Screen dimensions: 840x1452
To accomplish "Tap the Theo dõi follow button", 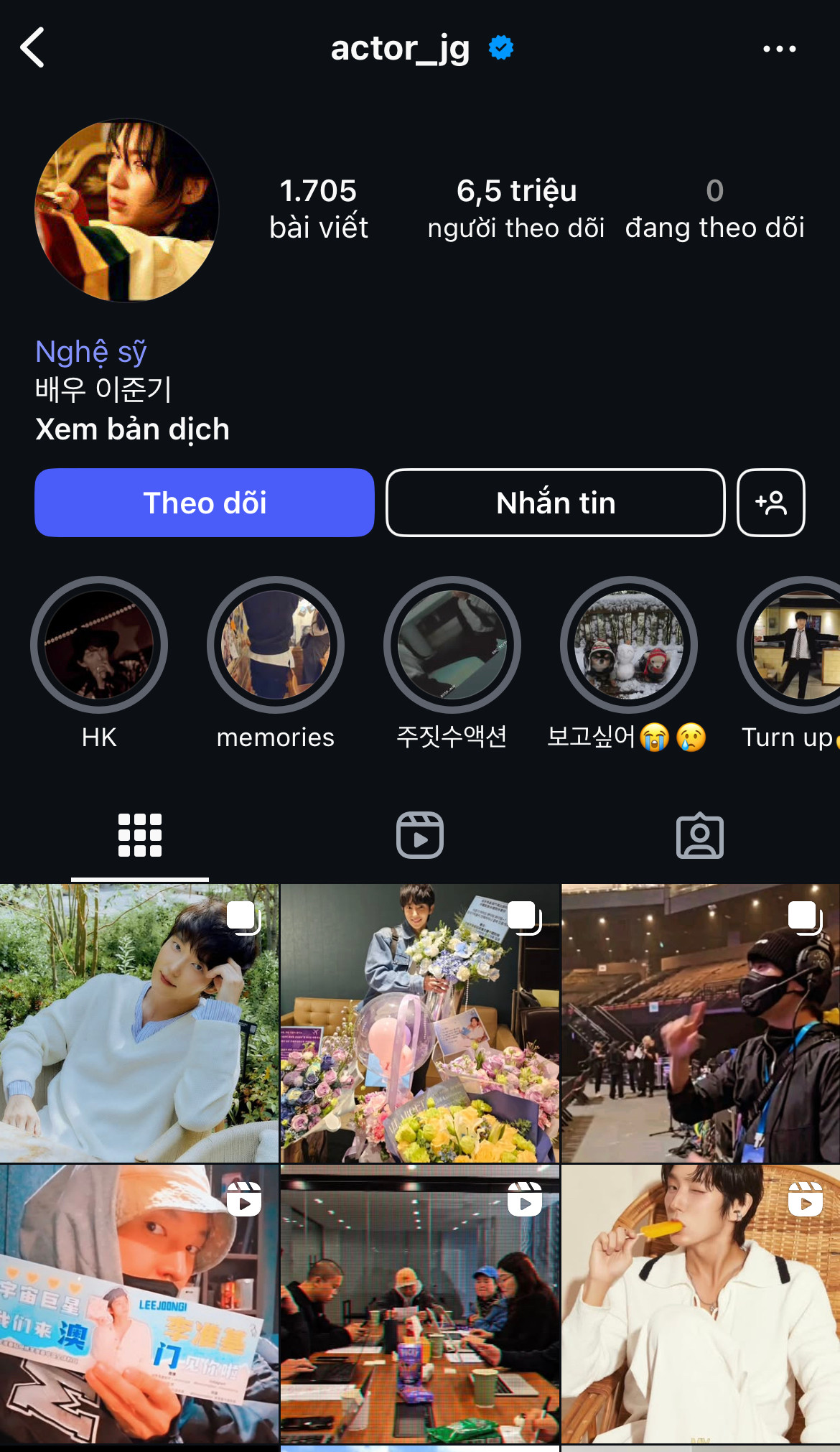I will pos(205,503).
